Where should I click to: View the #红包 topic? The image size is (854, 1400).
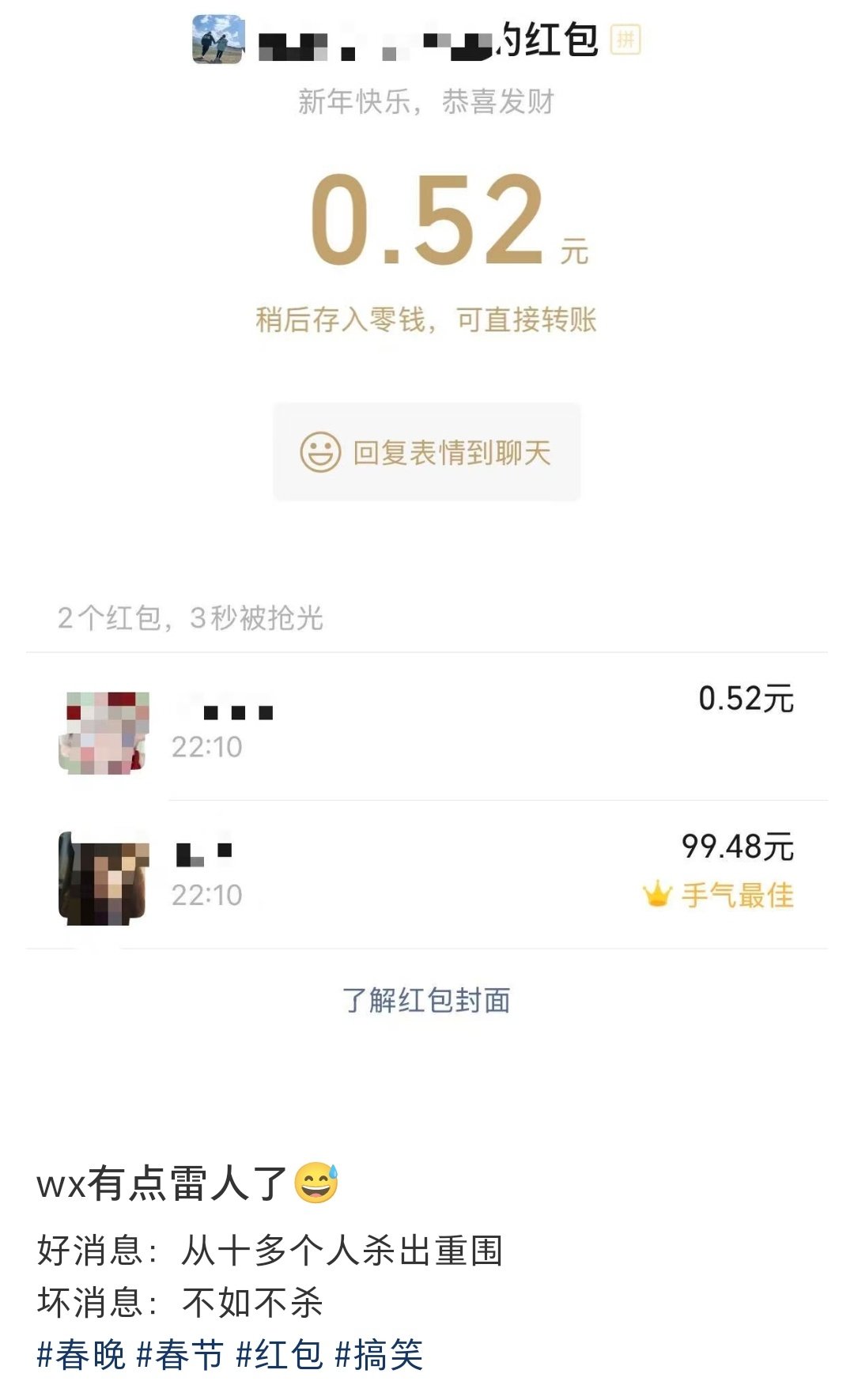280,1355
